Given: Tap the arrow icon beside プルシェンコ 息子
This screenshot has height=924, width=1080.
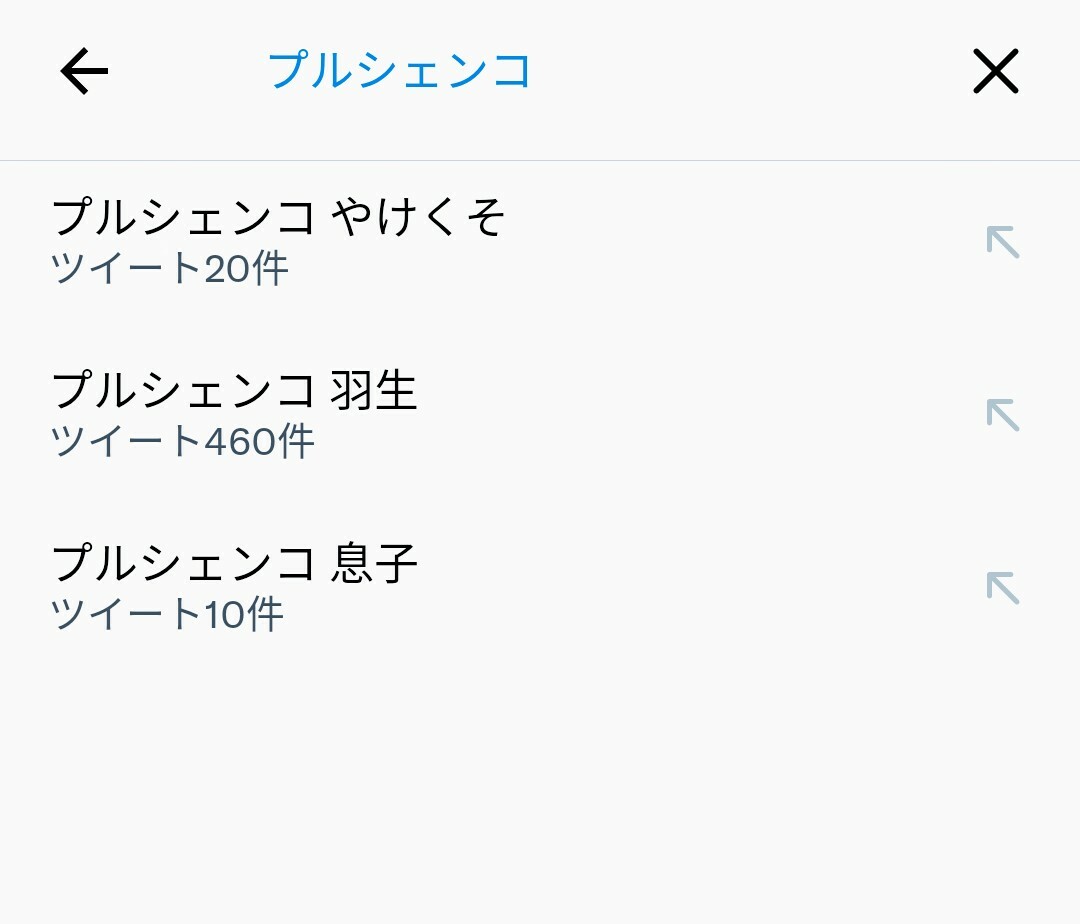Looking at the screenshot, I should pos(1002,588).
